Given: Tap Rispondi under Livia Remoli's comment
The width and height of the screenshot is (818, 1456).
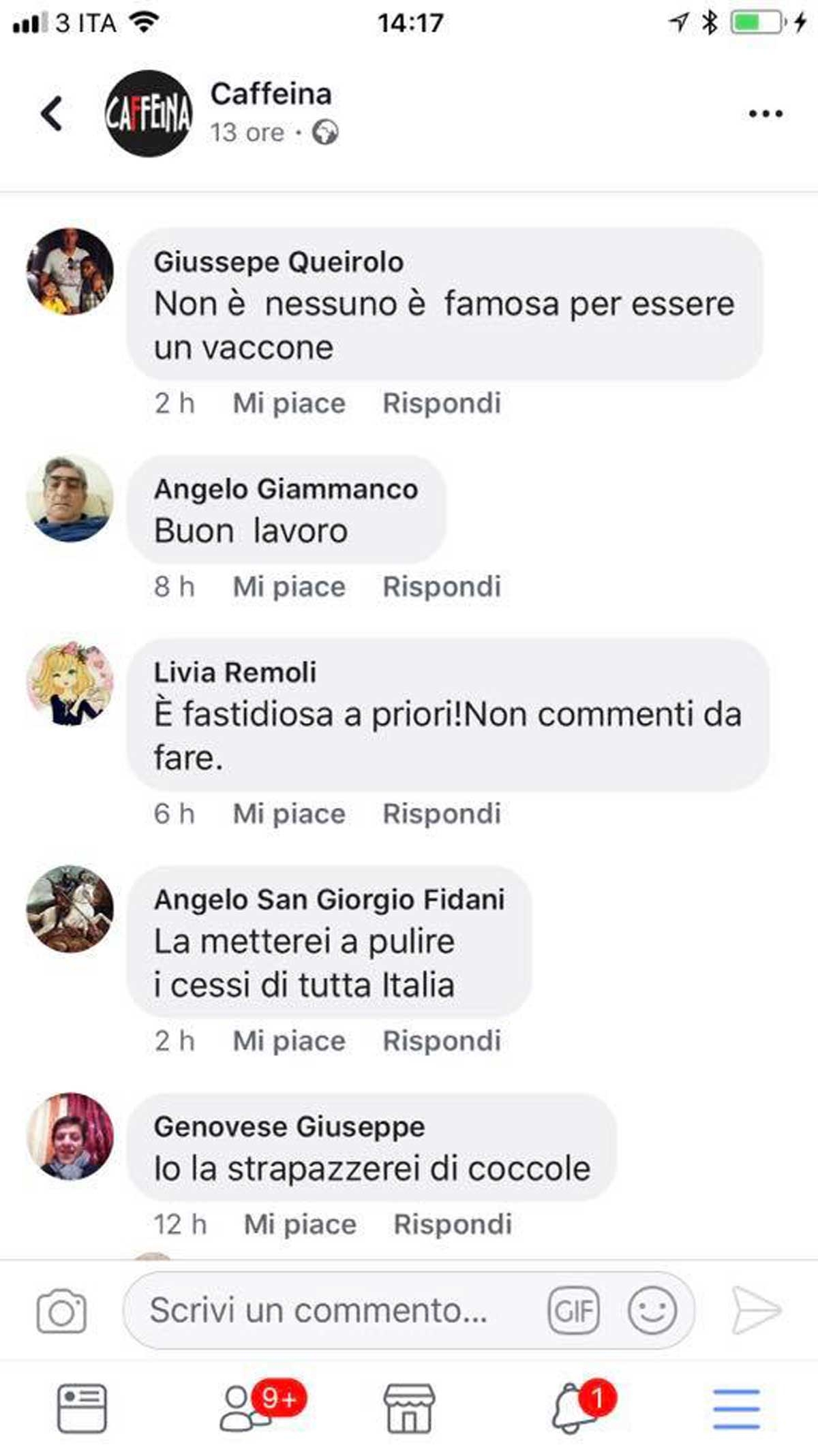Looking at the screenshot, I should point(442,814).
